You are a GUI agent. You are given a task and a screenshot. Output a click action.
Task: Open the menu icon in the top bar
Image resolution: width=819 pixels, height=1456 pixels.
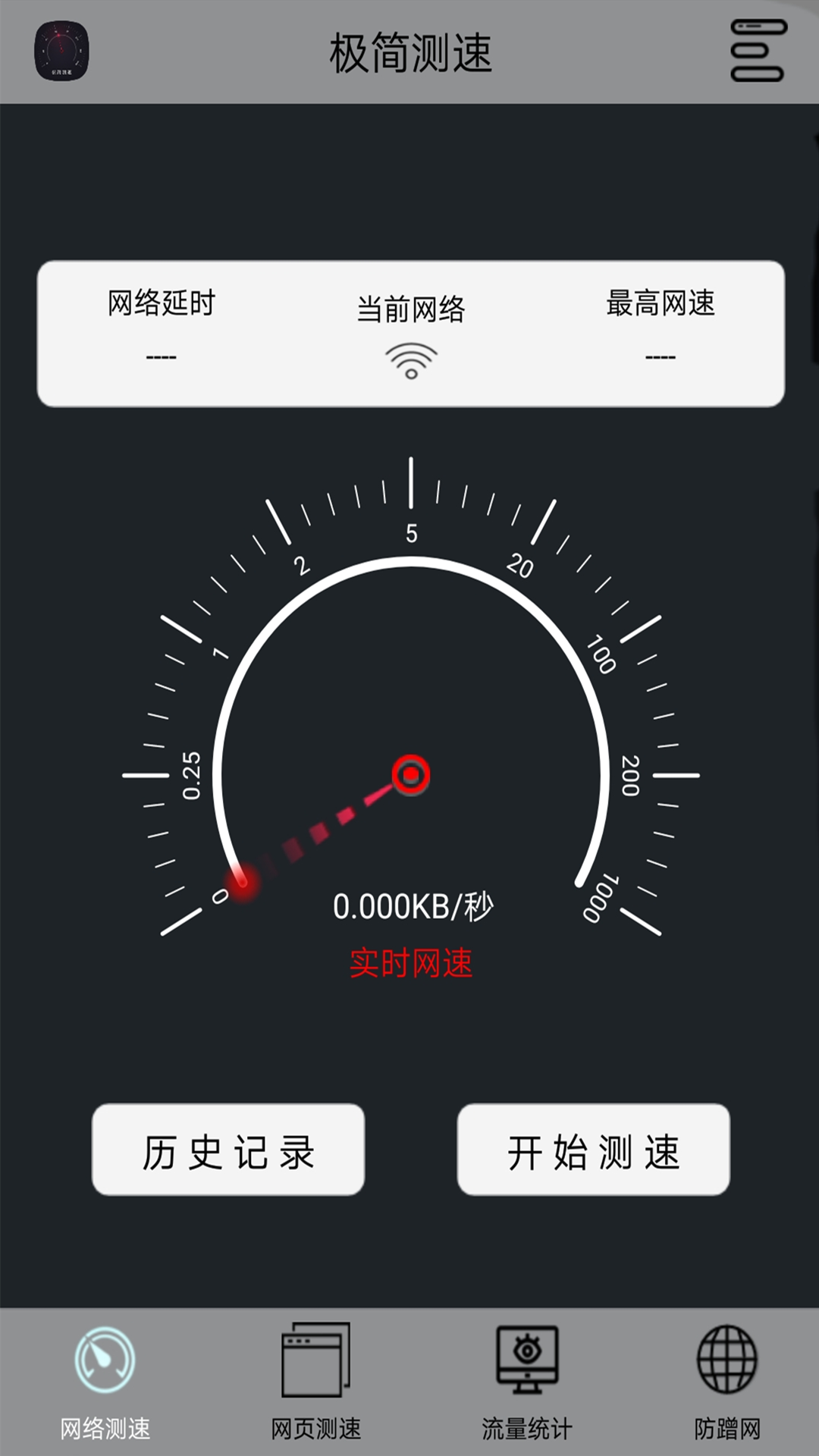758,51
